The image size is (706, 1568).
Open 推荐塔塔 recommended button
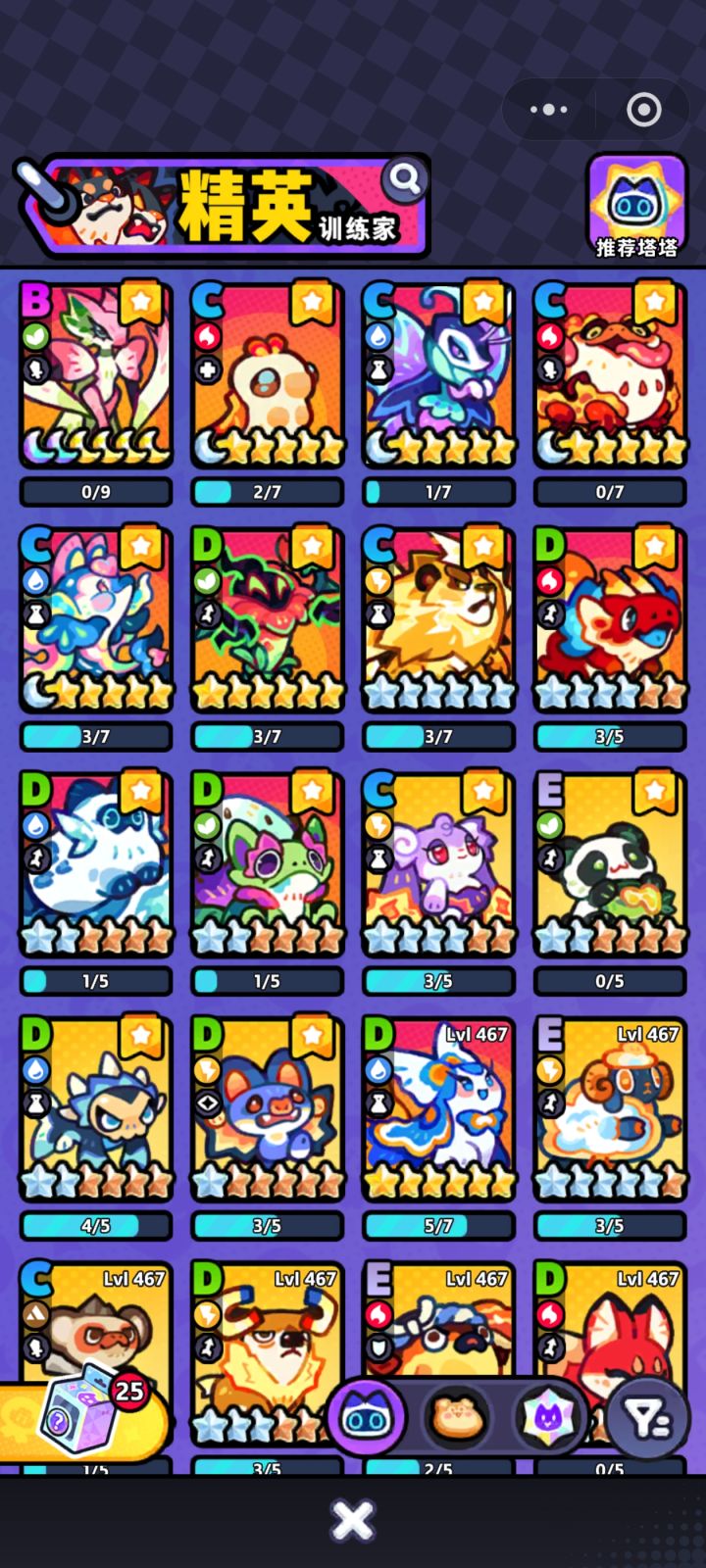[636, 207]
